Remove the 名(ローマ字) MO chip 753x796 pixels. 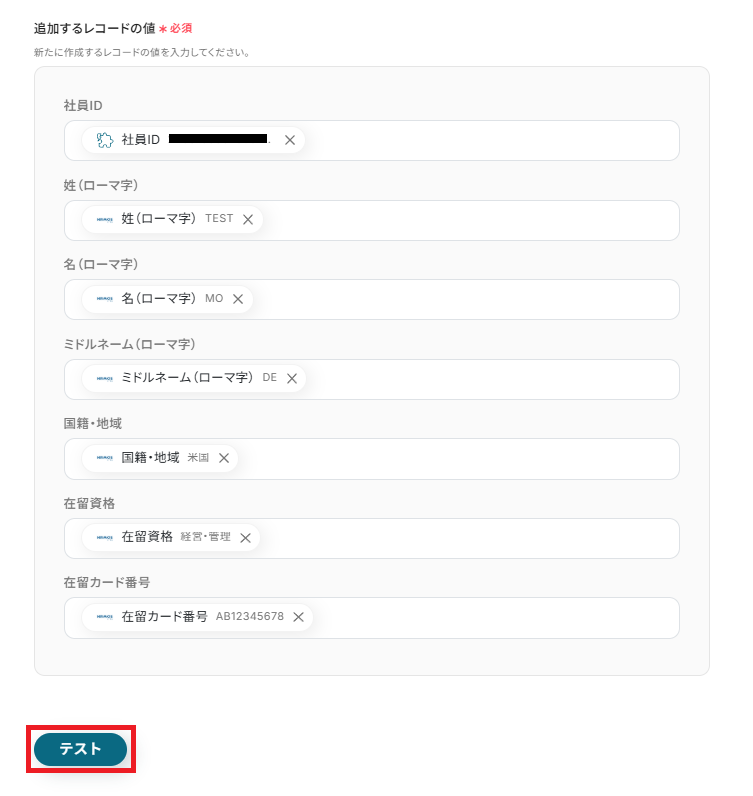(238, 299)
